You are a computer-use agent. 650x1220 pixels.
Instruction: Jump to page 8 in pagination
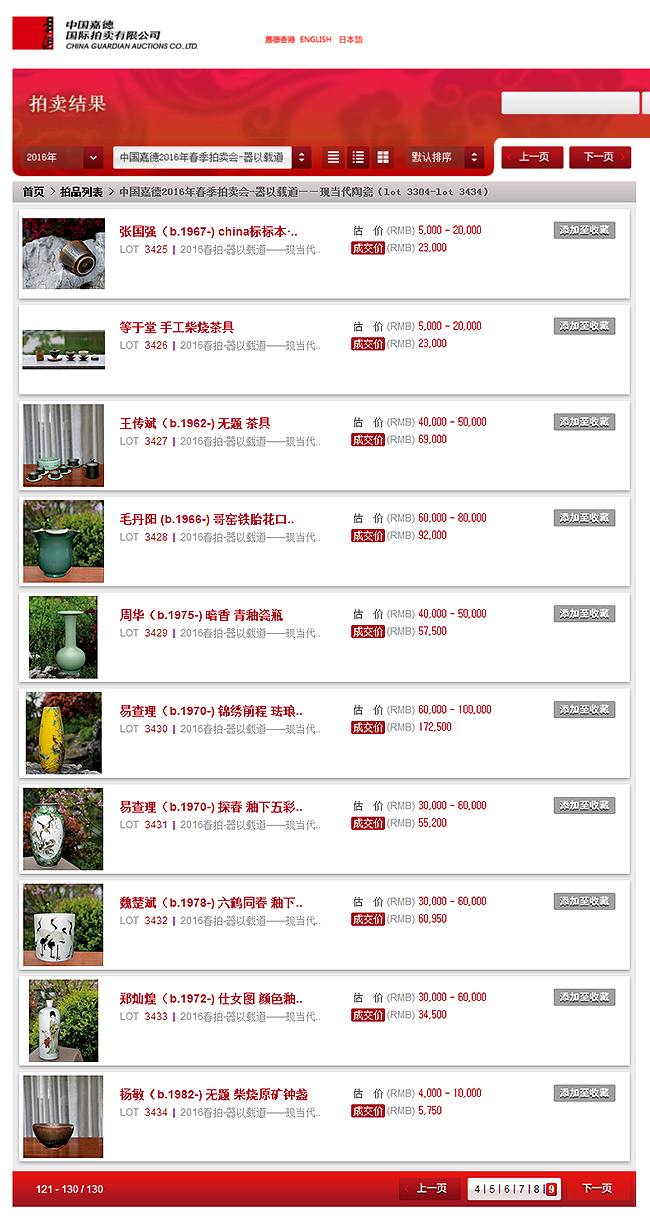click(536, 1189)
